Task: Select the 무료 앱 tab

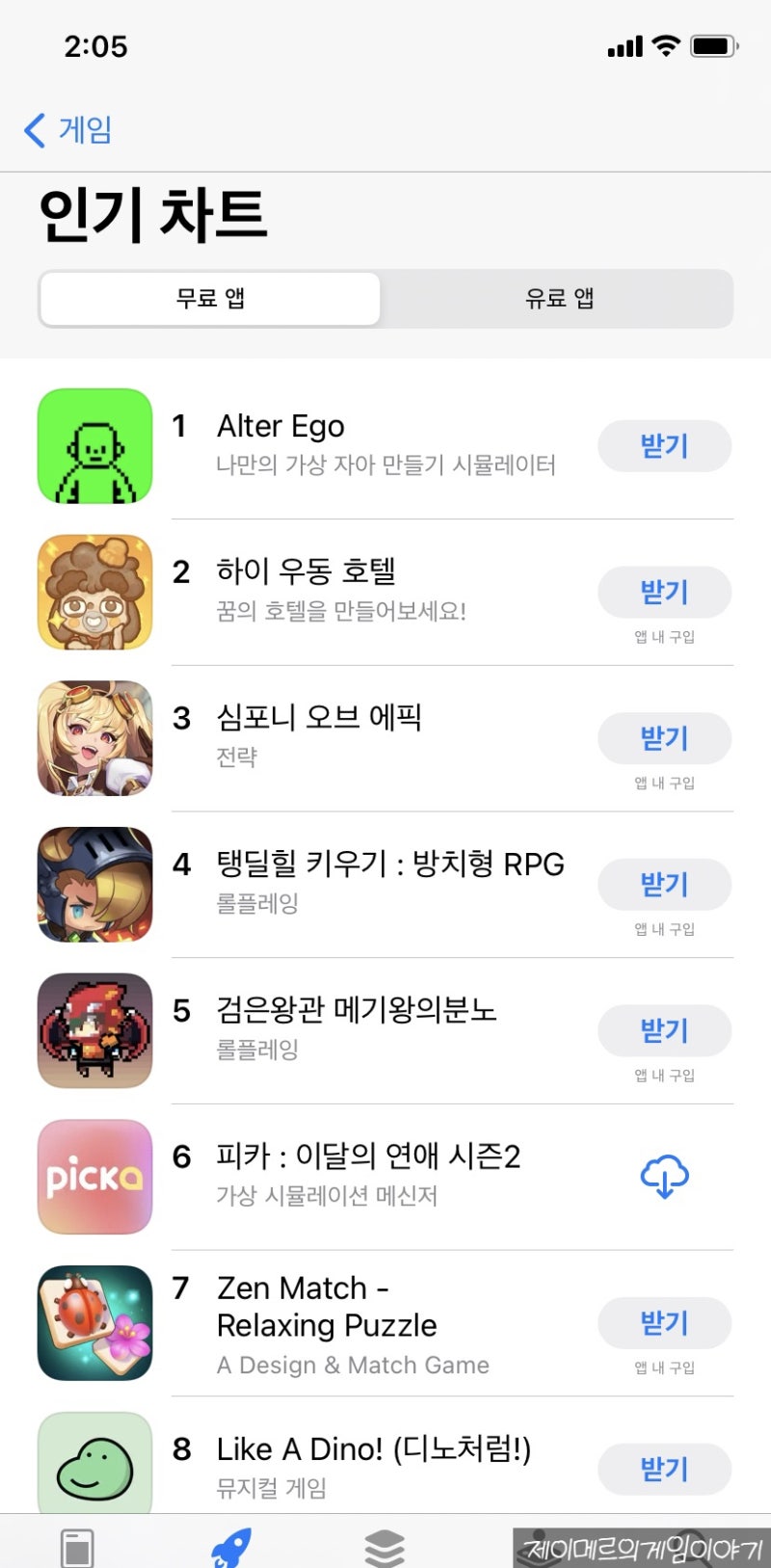Action: 209,299
